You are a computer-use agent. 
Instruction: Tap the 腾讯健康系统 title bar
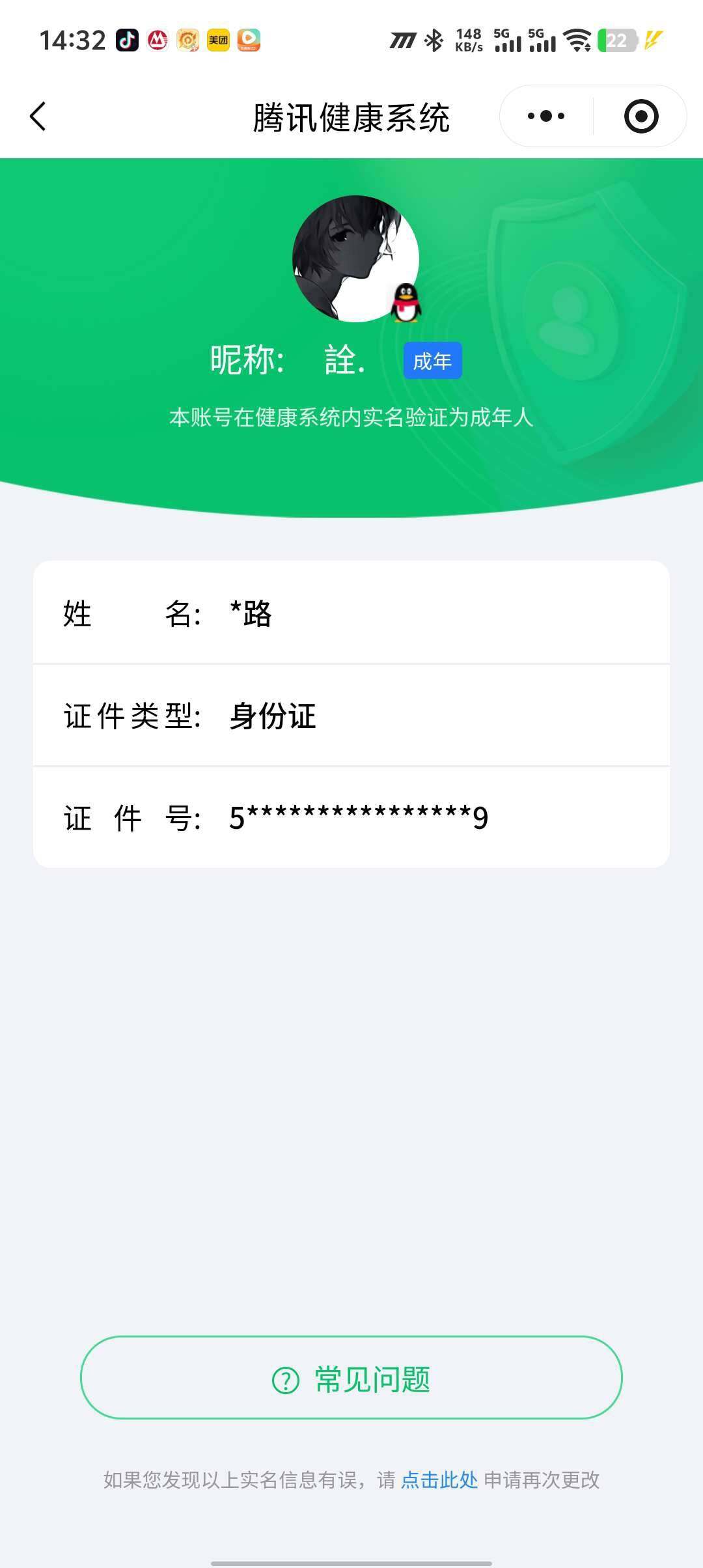351,115
